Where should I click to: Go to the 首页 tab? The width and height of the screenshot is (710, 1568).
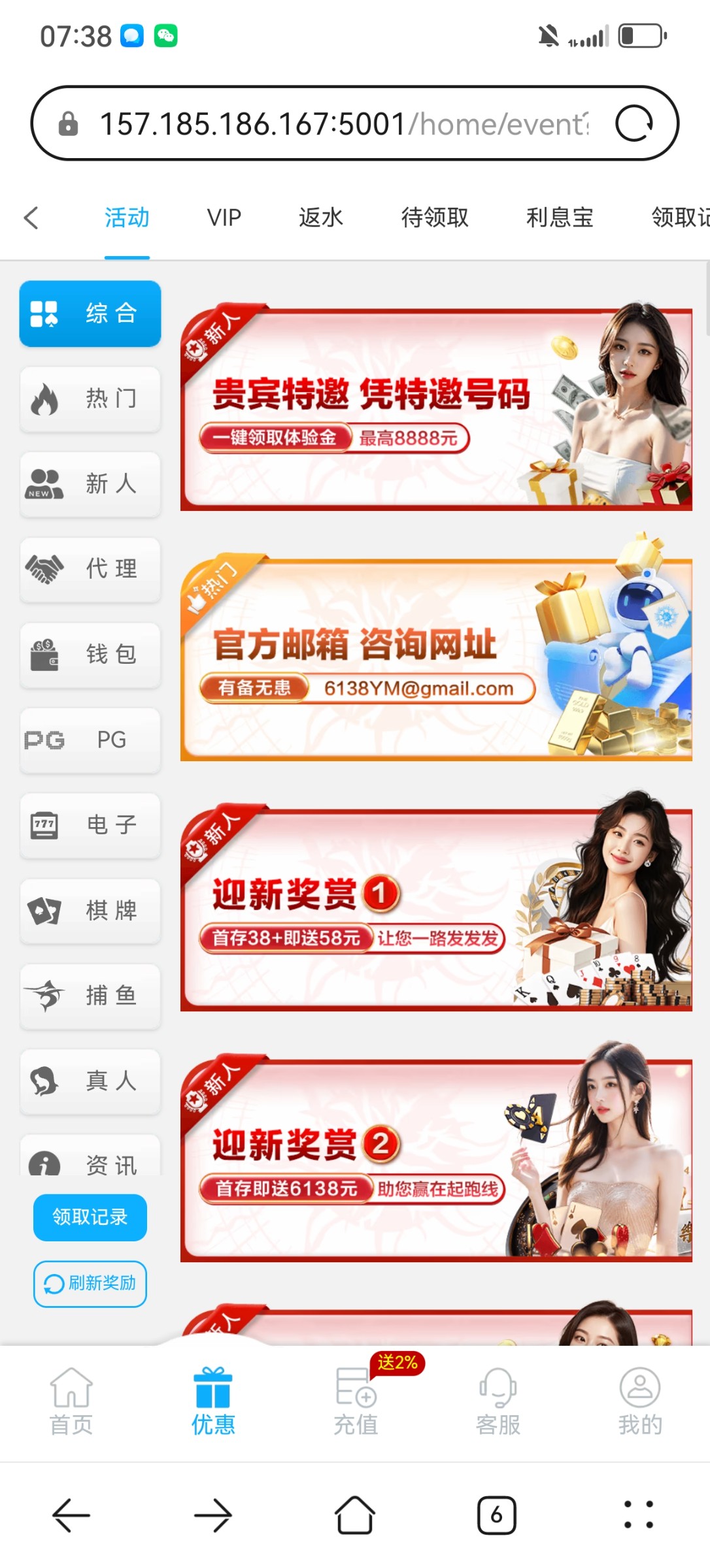(x=71, y=1402)
